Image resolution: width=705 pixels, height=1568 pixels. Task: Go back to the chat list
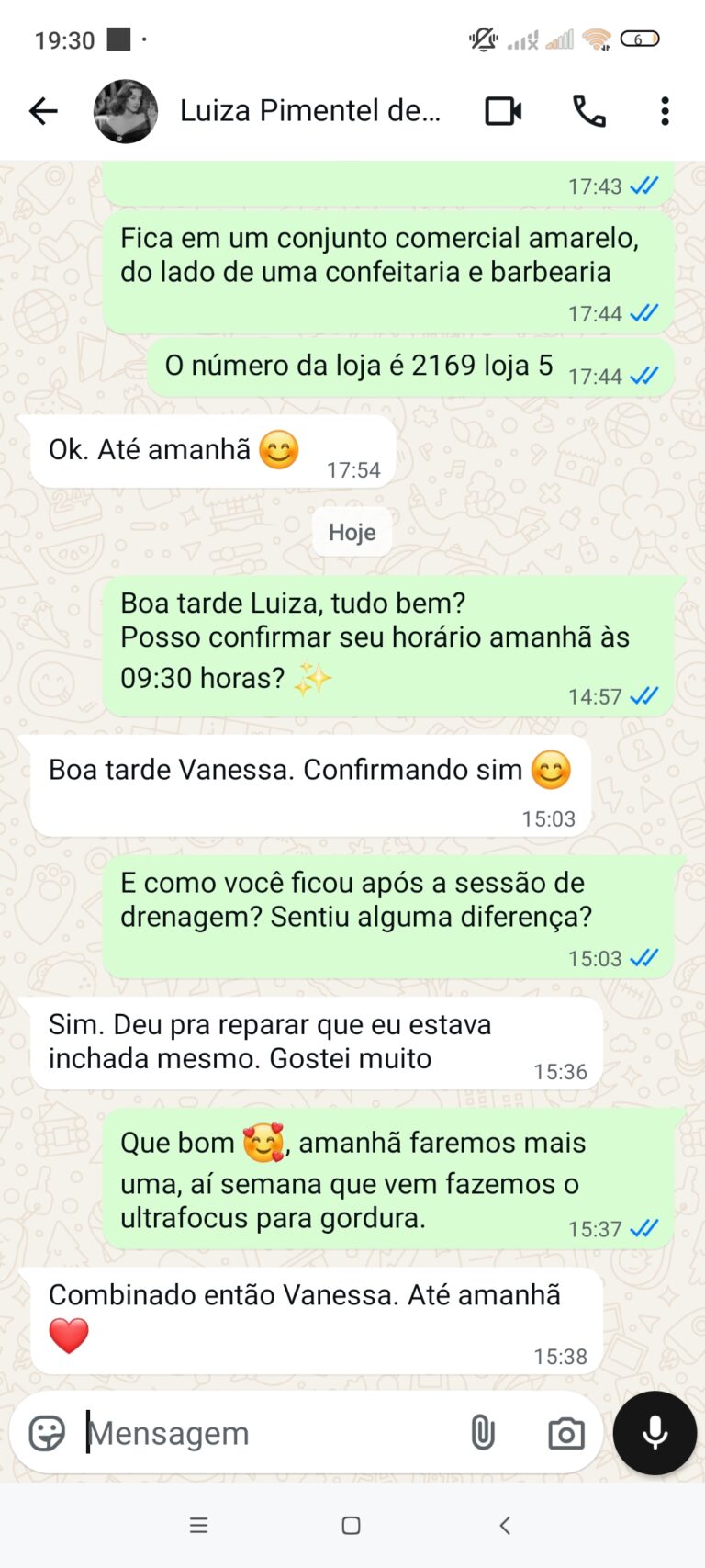tap(42, 110)
